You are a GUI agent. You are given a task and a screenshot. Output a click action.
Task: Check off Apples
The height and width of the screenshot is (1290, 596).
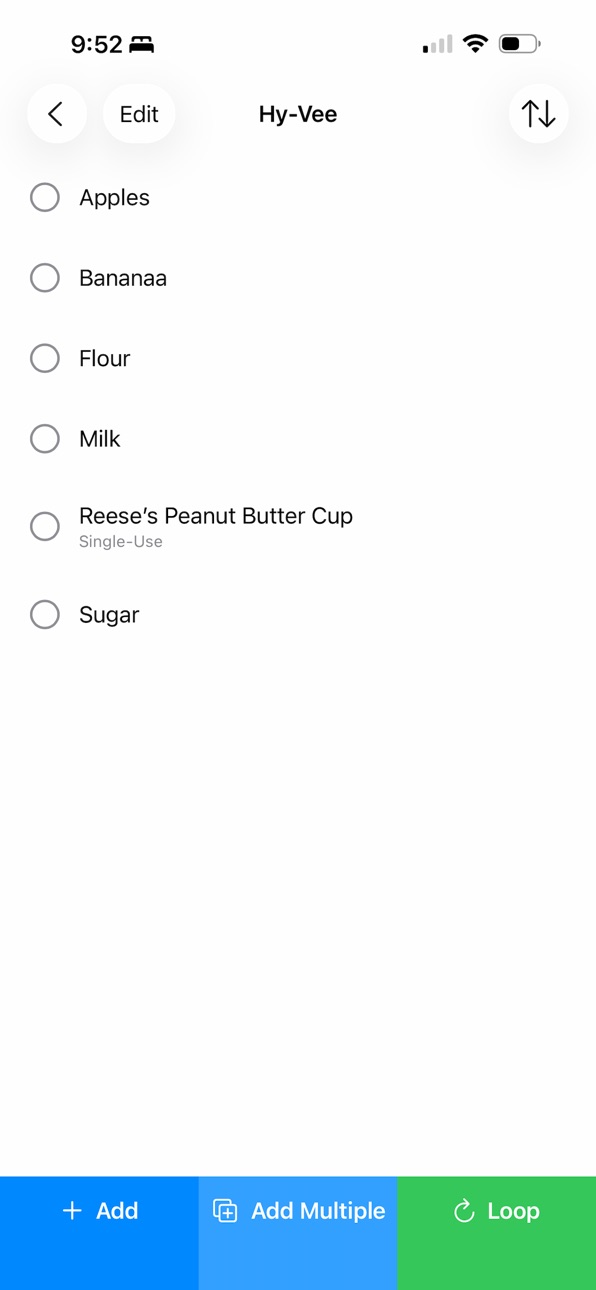point(45,197)
